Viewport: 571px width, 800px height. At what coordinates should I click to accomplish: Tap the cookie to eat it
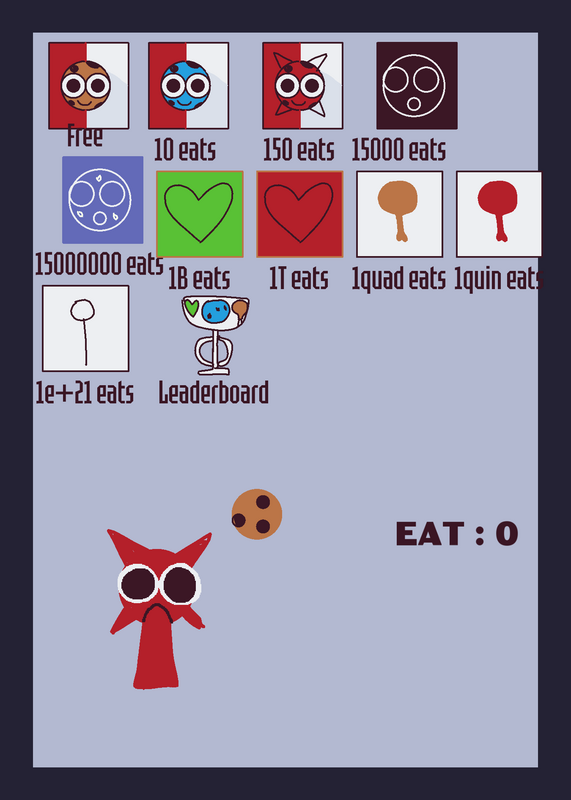click(257, 514)
